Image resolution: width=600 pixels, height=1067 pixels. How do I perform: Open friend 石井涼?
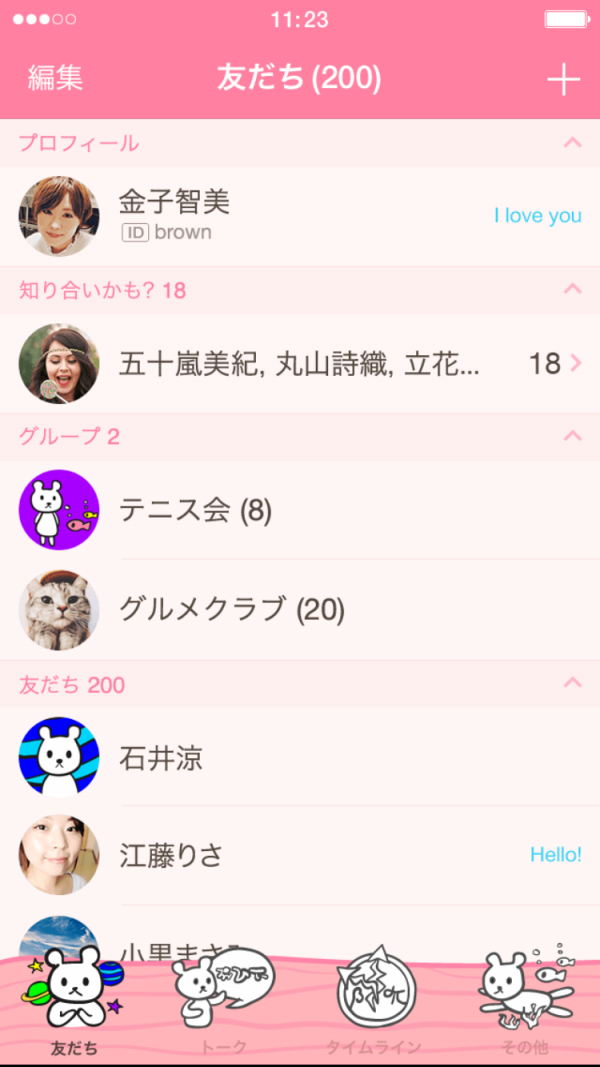click(300, 757)
